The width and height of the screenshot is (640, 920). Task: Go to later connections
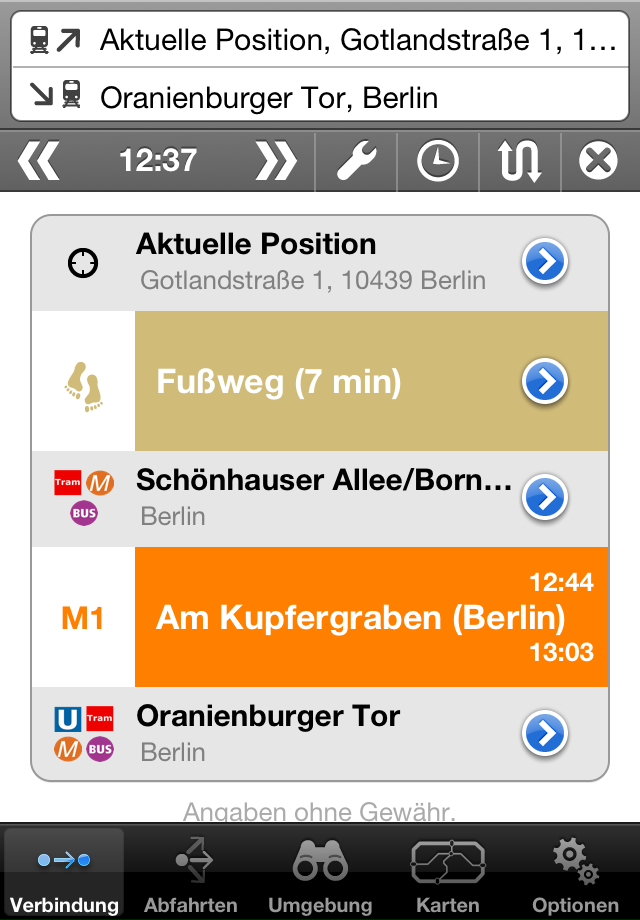point(275,160)
